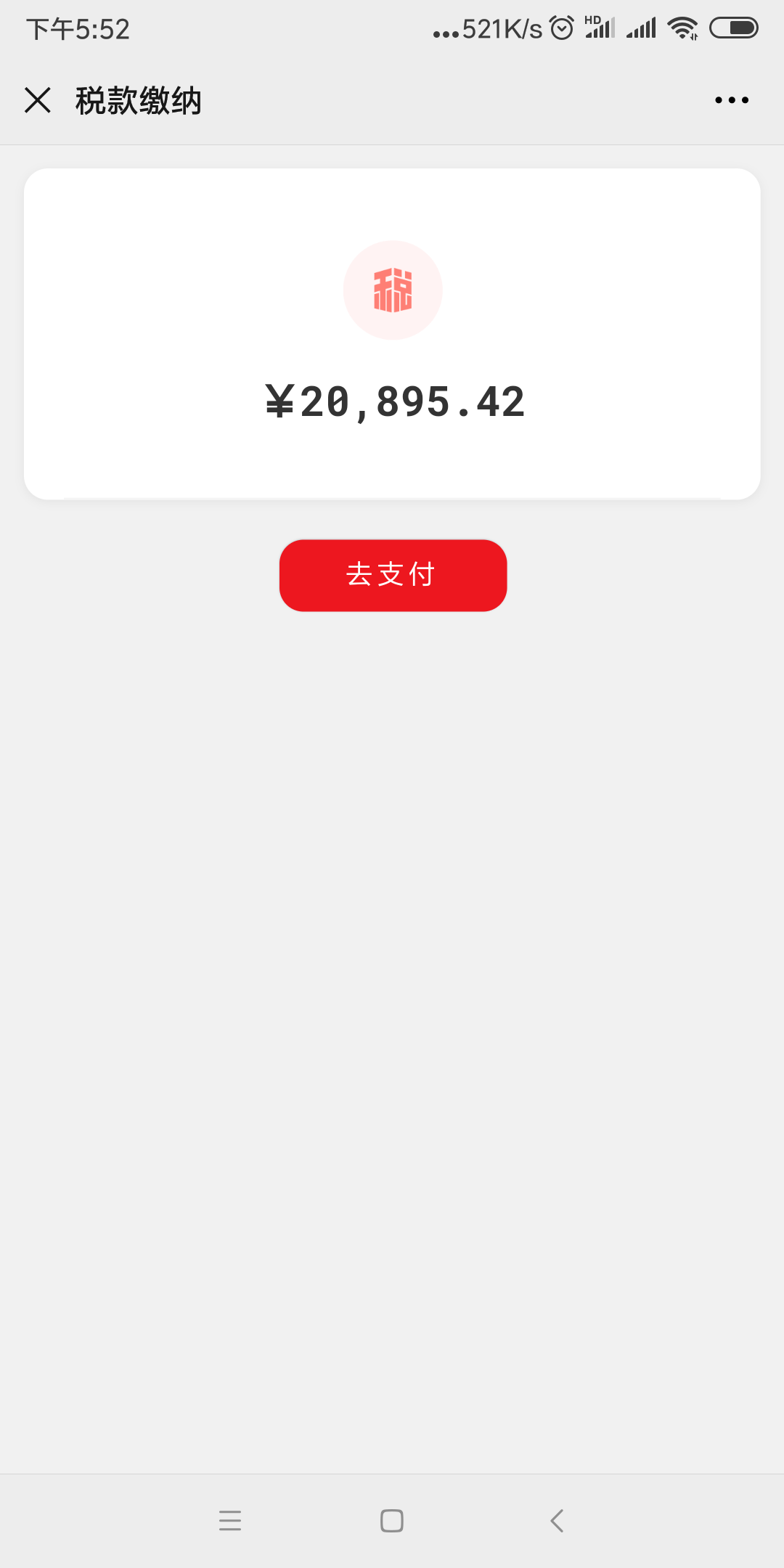This screenshot has width=784, height=1568.
Task: Tap 去支付 to pay the tax
Action: click(393, 575)
